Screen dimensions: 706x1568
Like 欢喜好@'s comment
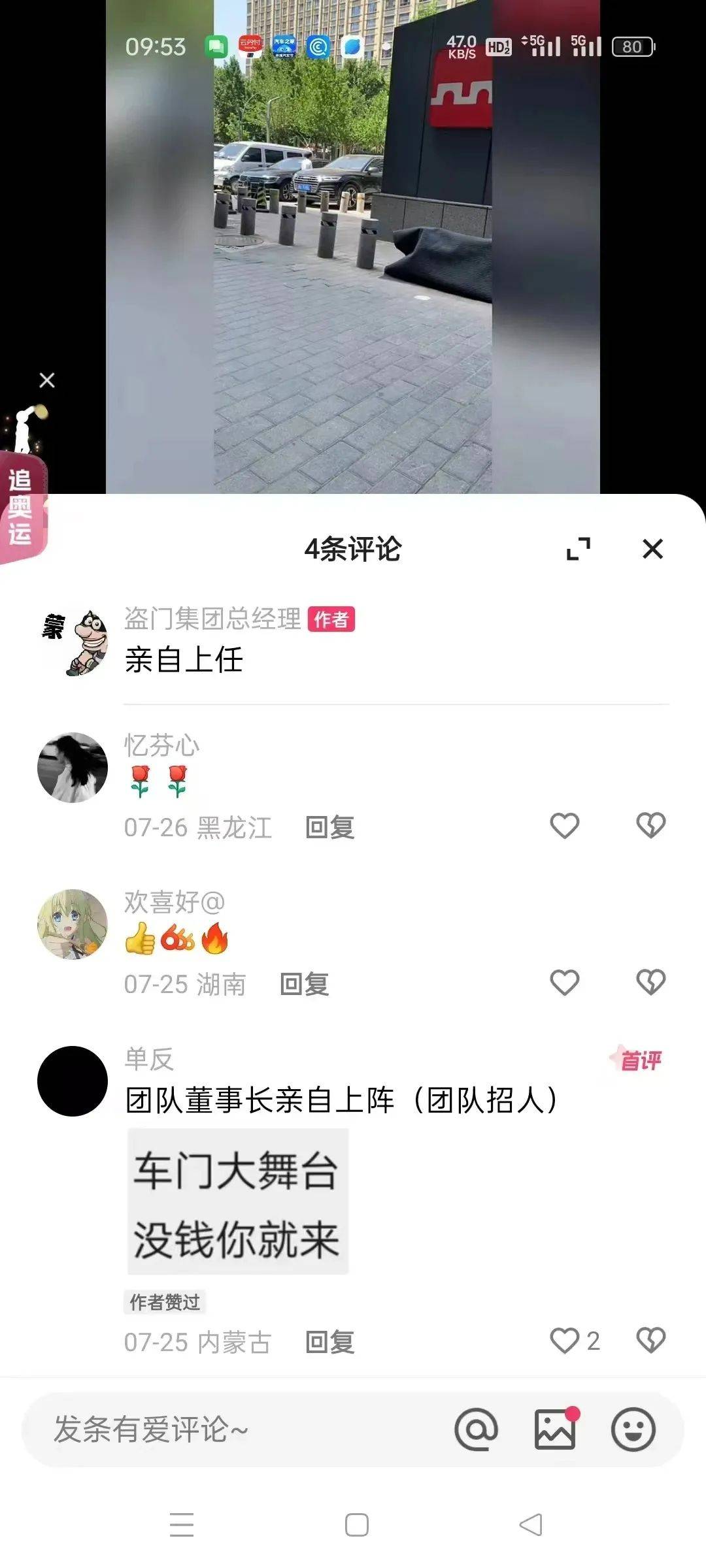[565, 983]
